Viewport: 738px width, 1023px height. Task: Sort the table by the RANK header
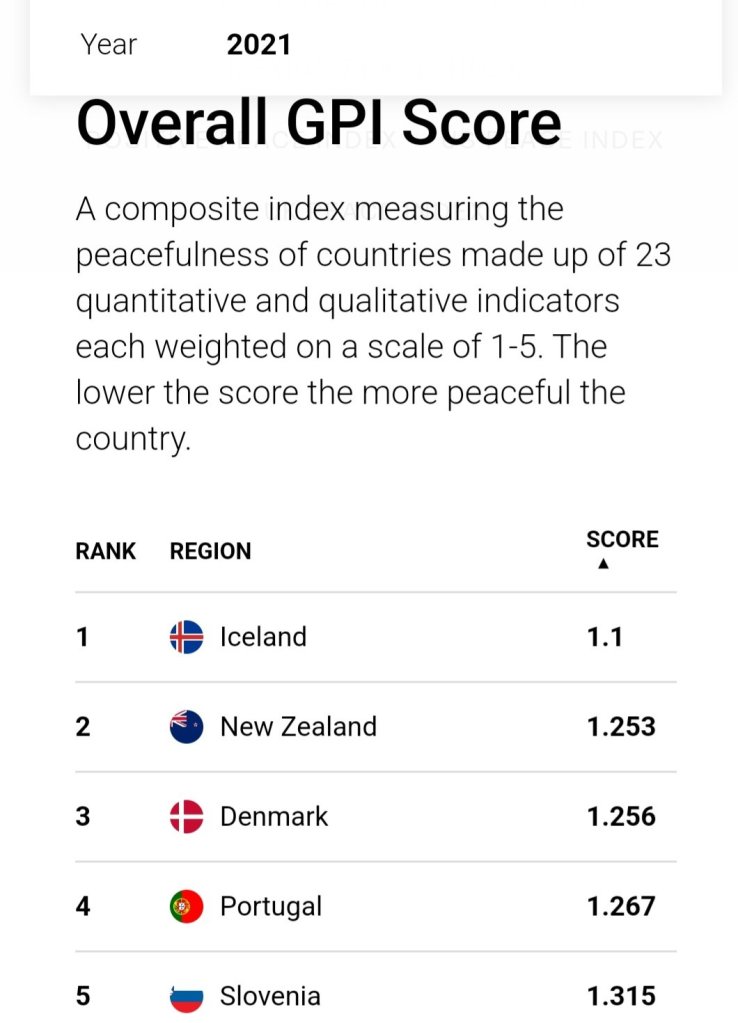[105, 551]
